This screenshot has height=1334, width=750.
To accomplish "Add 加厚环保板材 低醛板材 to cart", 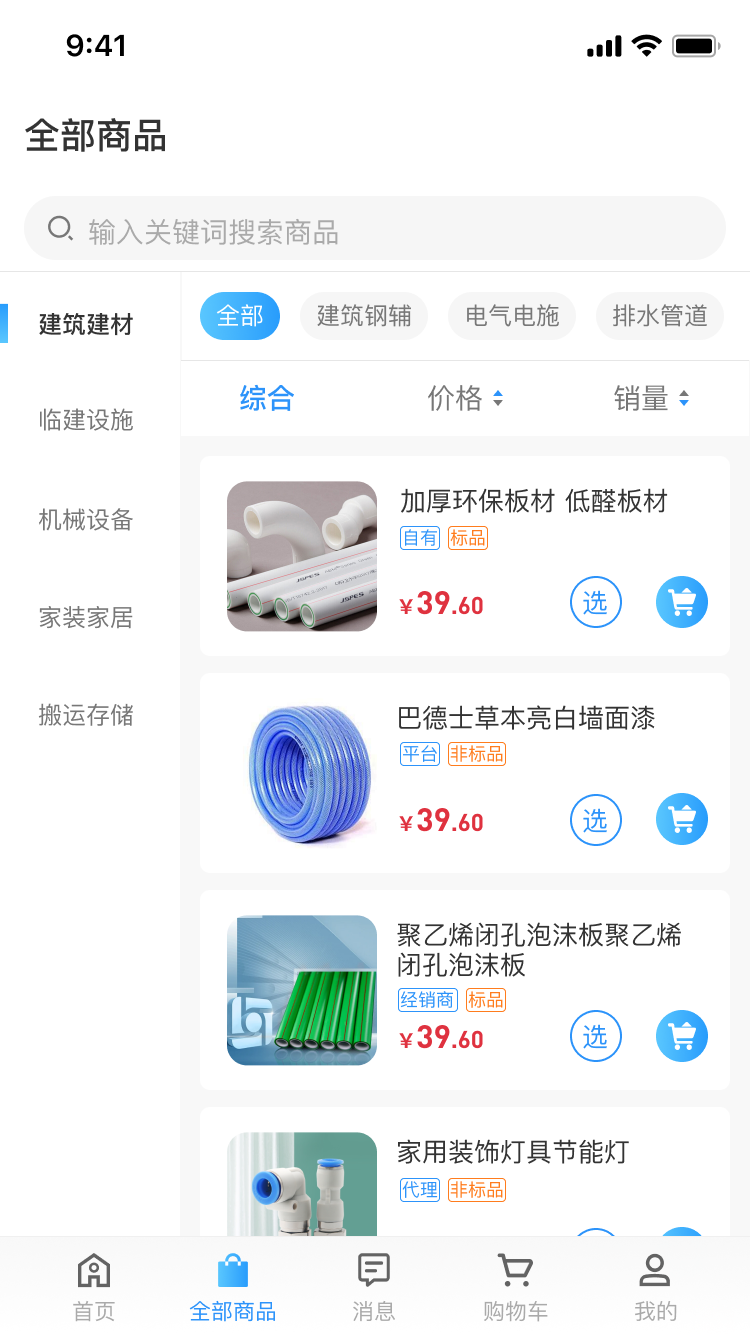I will point(682,603).
